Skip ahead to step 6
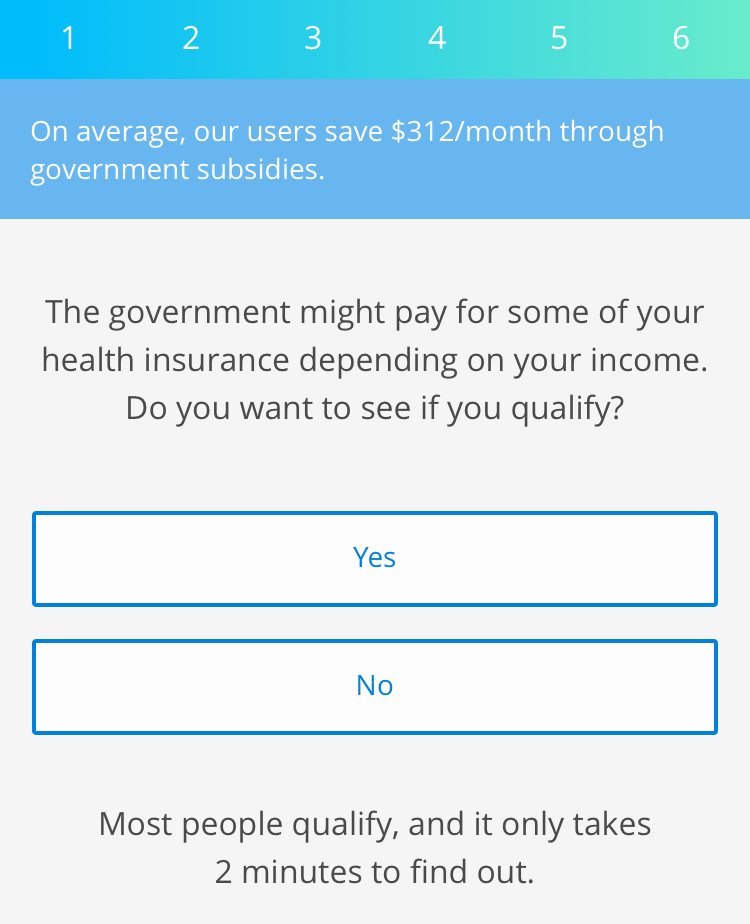Image resolution: width=750 pixels, height=924 pixels. [681, 39]
